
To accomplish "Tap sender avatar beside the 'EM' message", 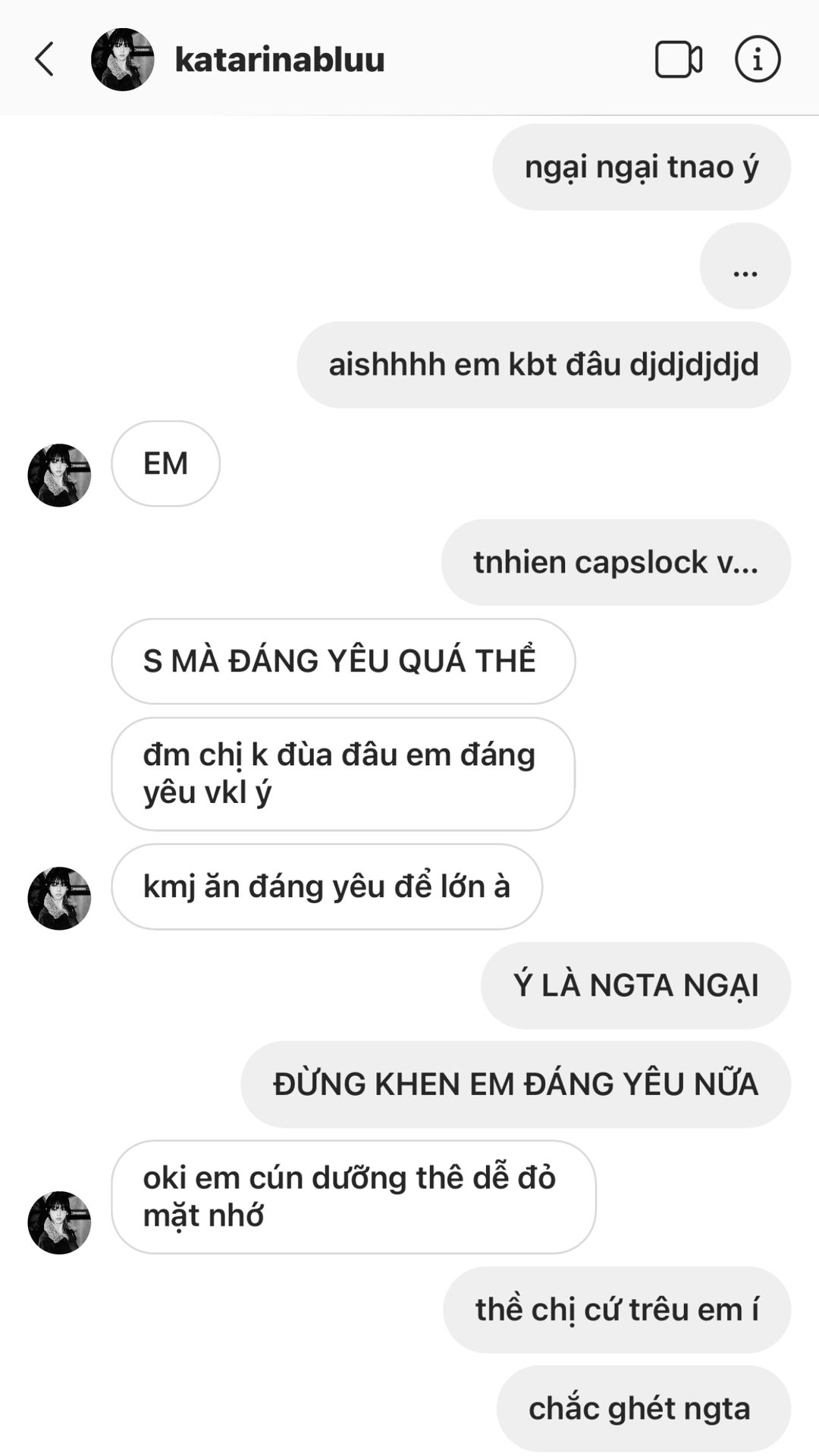I will click(x=59, y=475).
